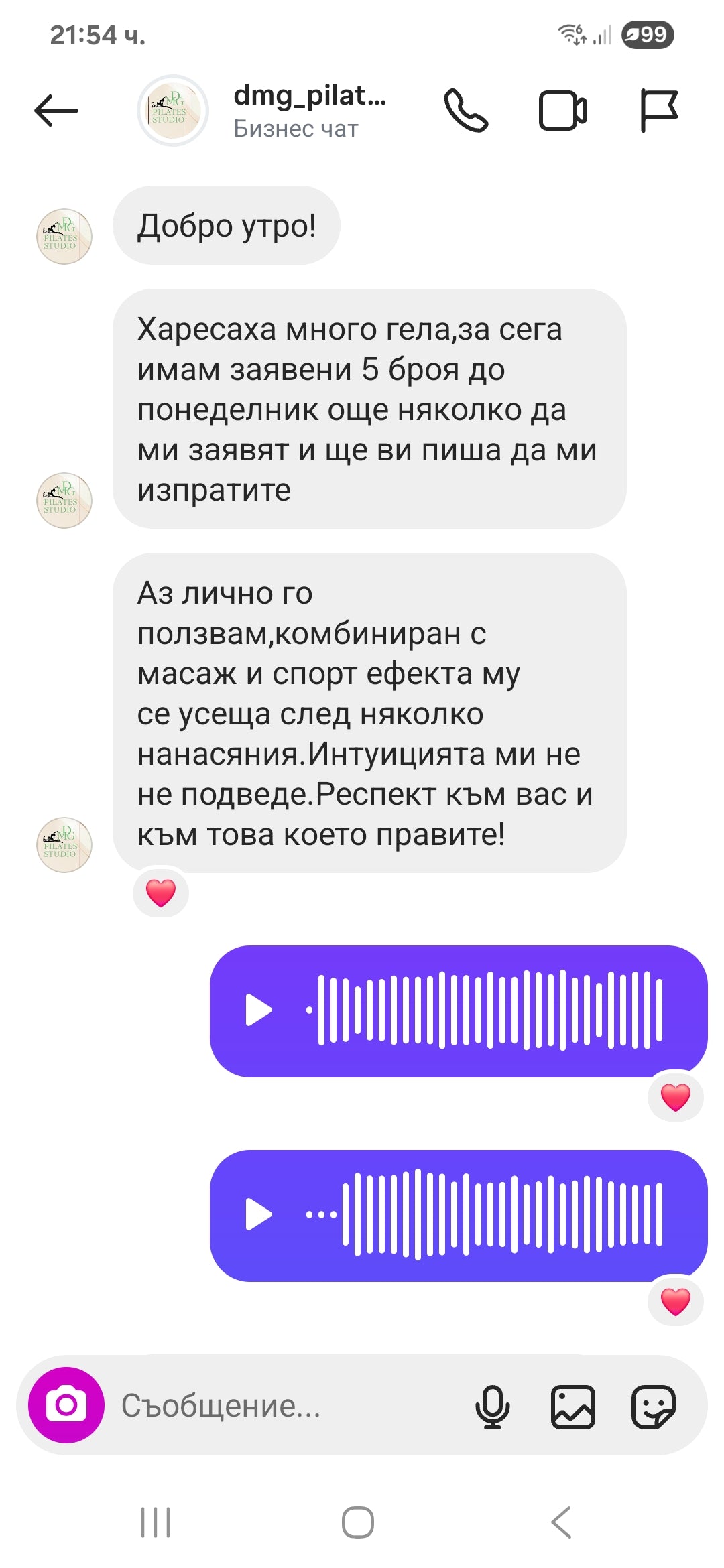Screen dimensions: 724x1568
Task: Start a video call
Action: pos(563,111)
